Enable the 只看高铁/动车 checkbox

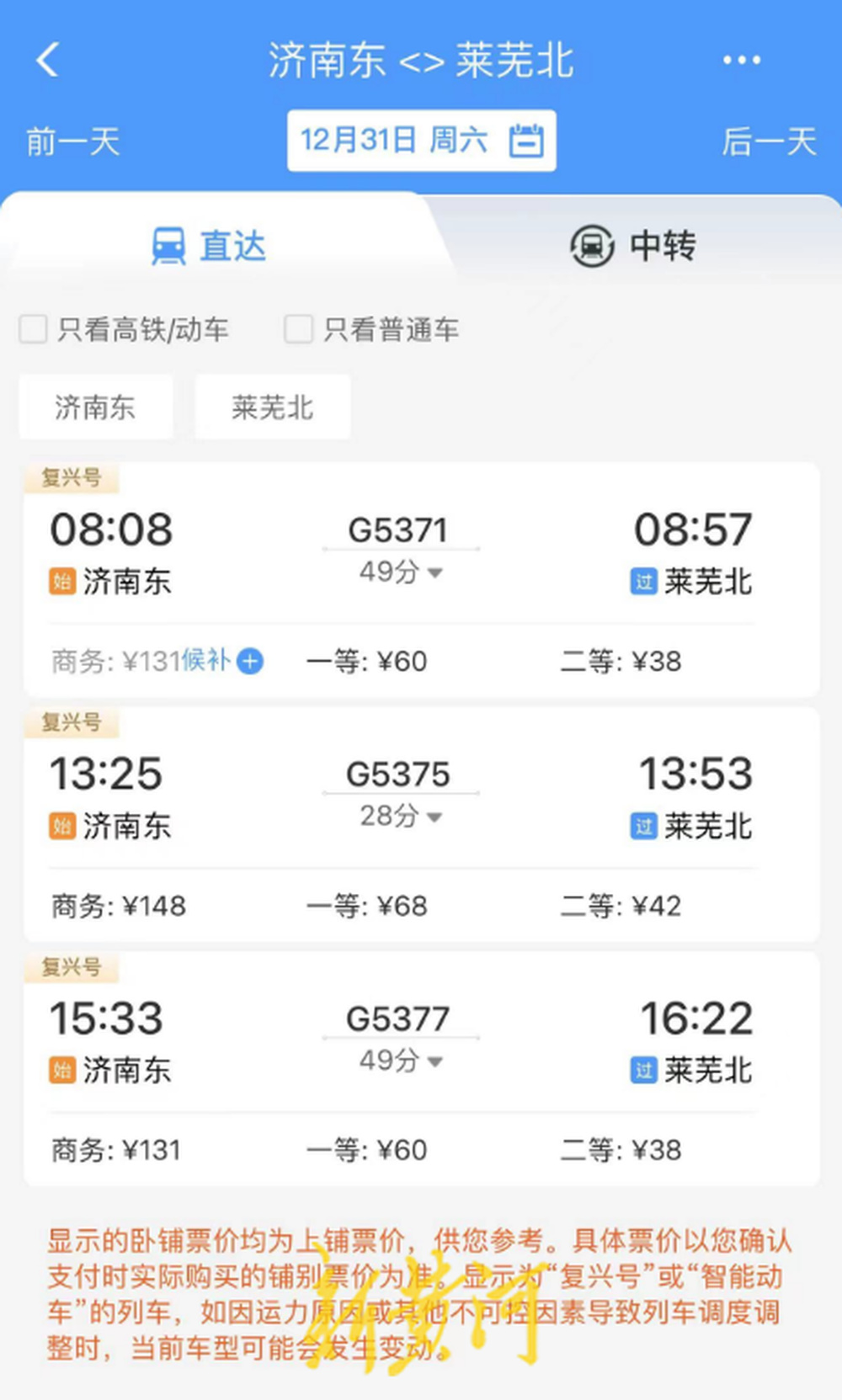pyautogui.click(x=33, y=330)
